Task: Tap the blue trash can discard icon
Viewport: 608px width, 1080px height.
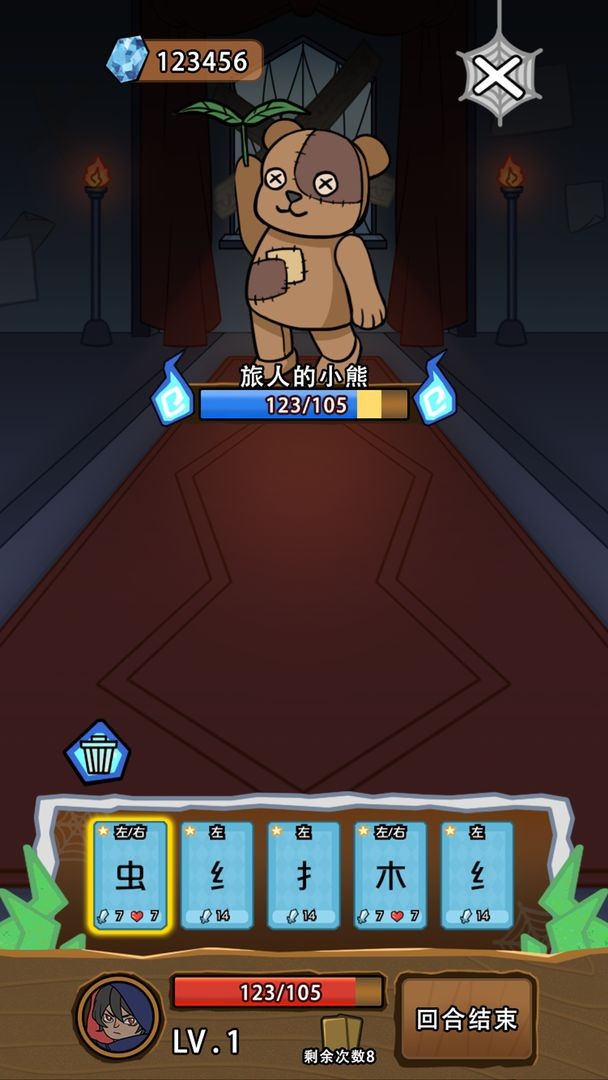Action: point(98,753)
